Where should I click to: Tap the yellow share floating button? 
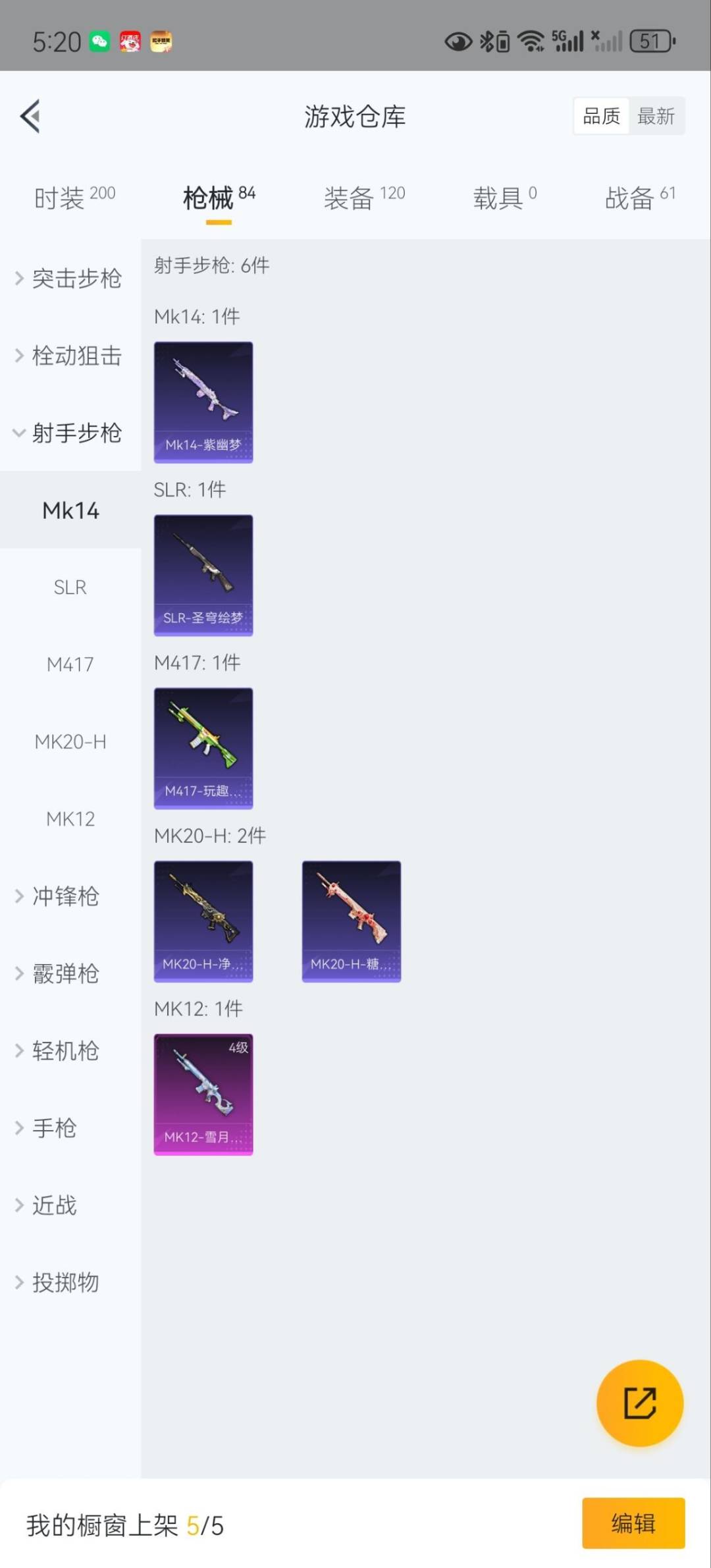coord(639,1403)
